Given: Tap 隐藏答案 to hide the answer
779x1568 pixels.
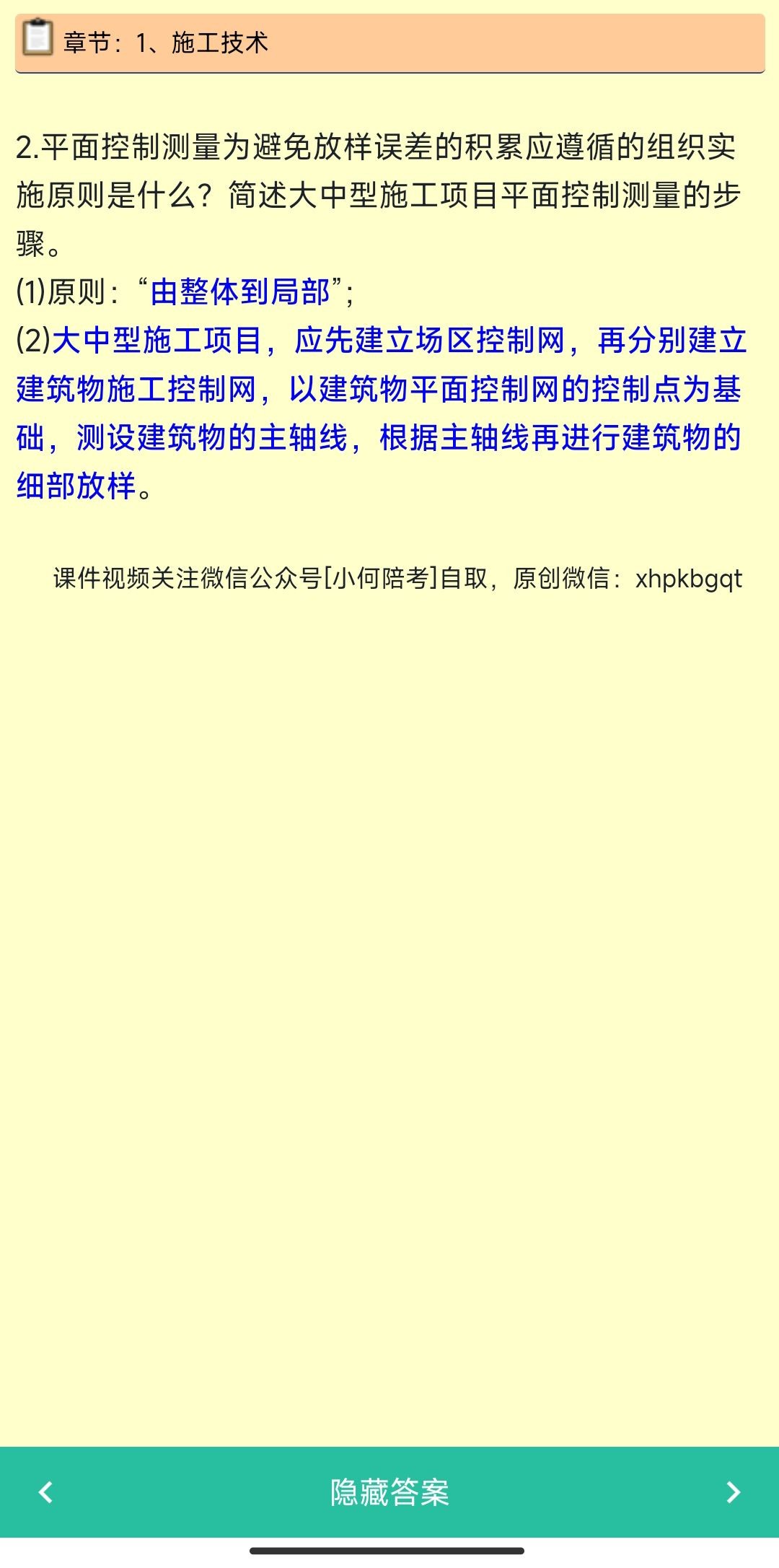Looking at the screenshot, I should 389,1492.
